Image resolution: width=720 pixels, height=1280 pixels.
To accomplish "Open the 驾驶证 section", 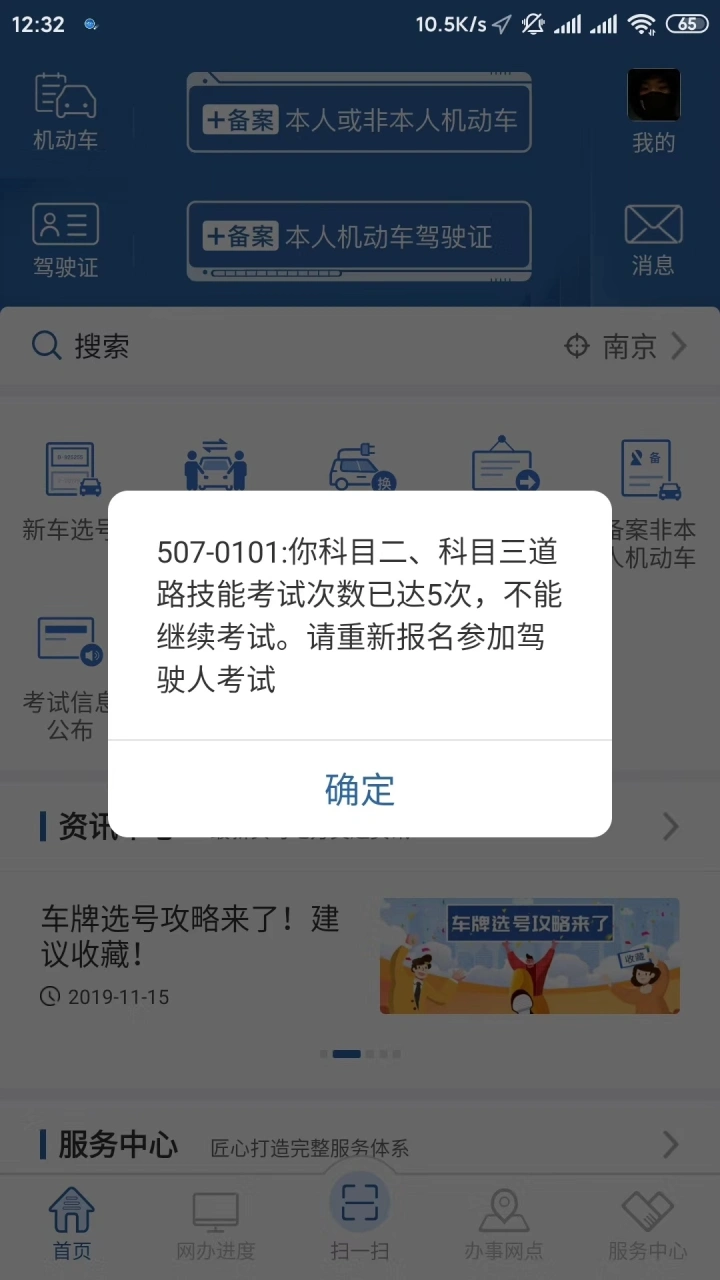I will (66, 238).
